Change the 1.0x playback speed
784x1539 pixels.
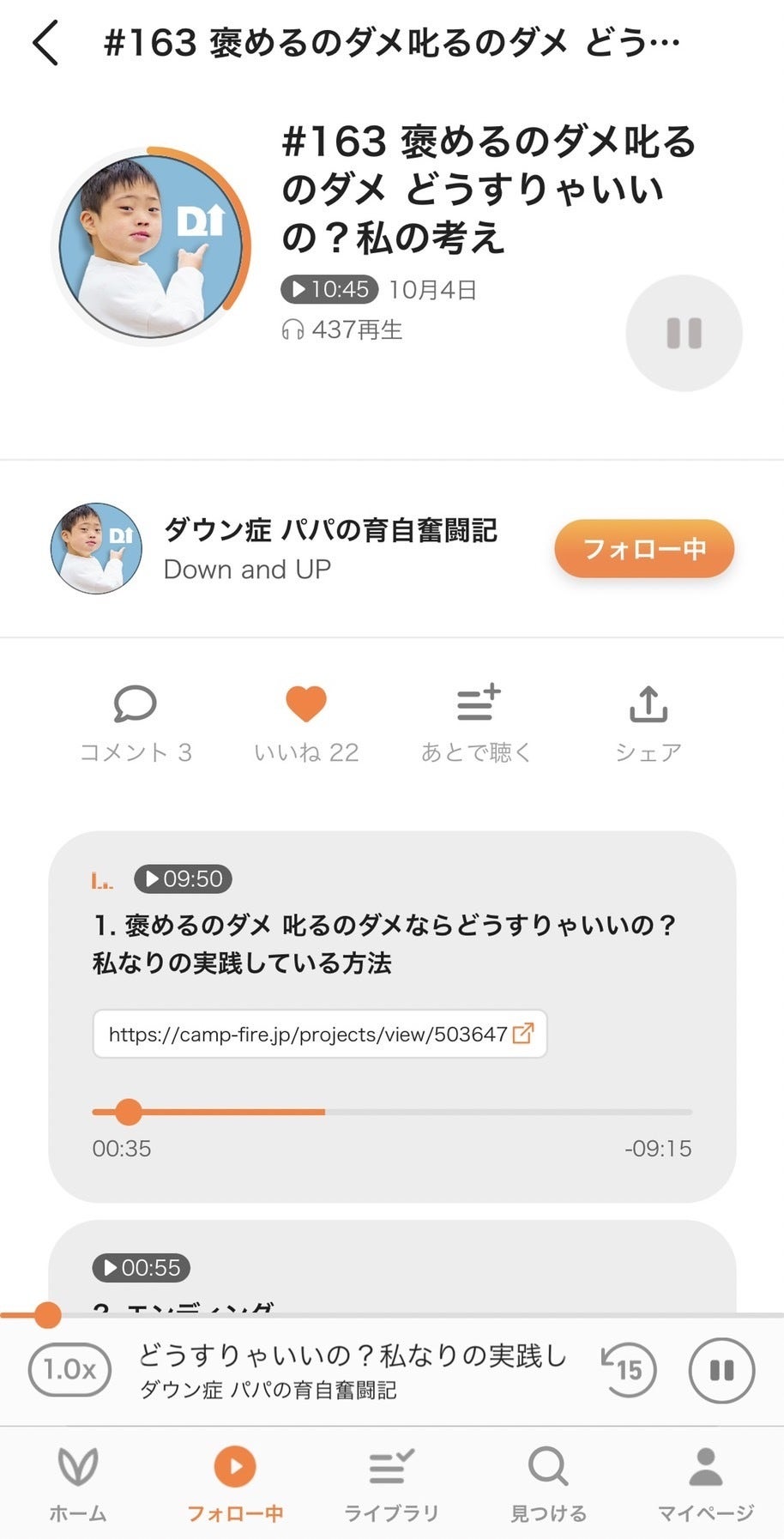(69, 1370)
